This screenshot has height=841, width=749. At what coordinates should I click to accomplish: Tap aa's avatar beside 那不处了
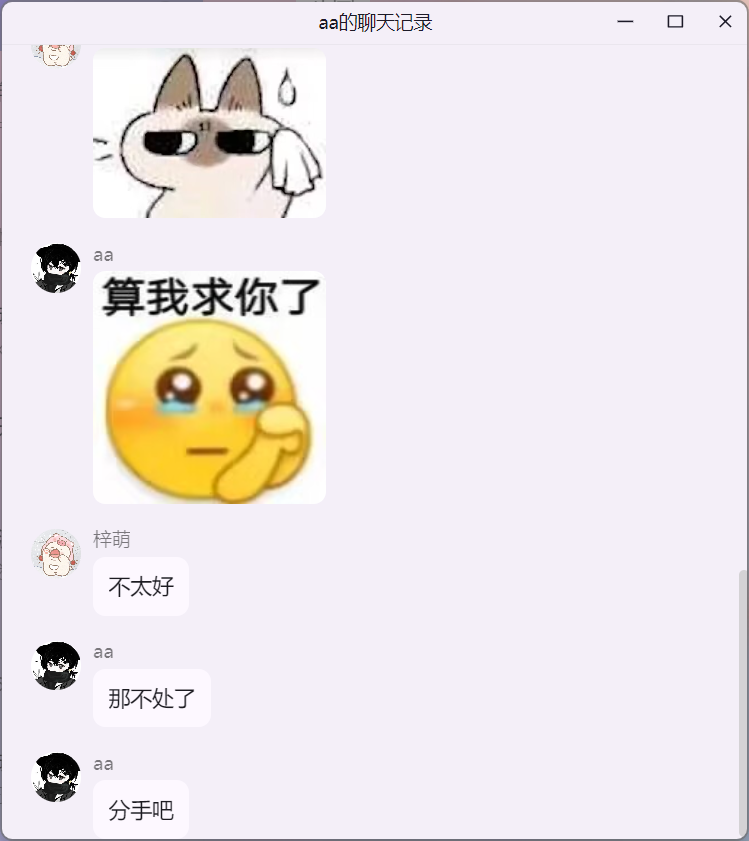point(56,666)
